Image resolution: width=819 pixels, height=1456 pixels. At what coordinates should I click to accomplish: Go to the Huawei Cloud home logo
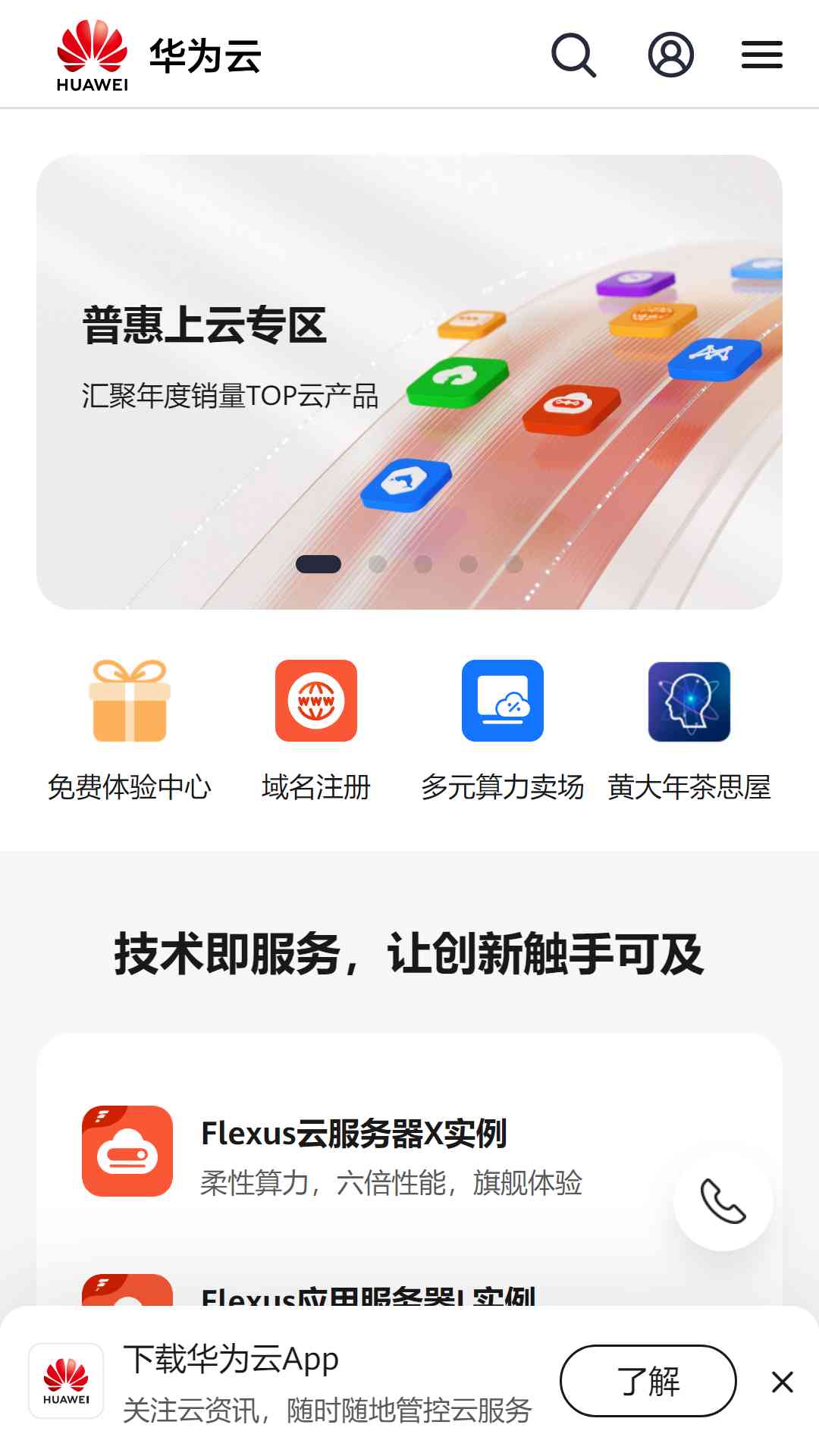coord(159,55)
